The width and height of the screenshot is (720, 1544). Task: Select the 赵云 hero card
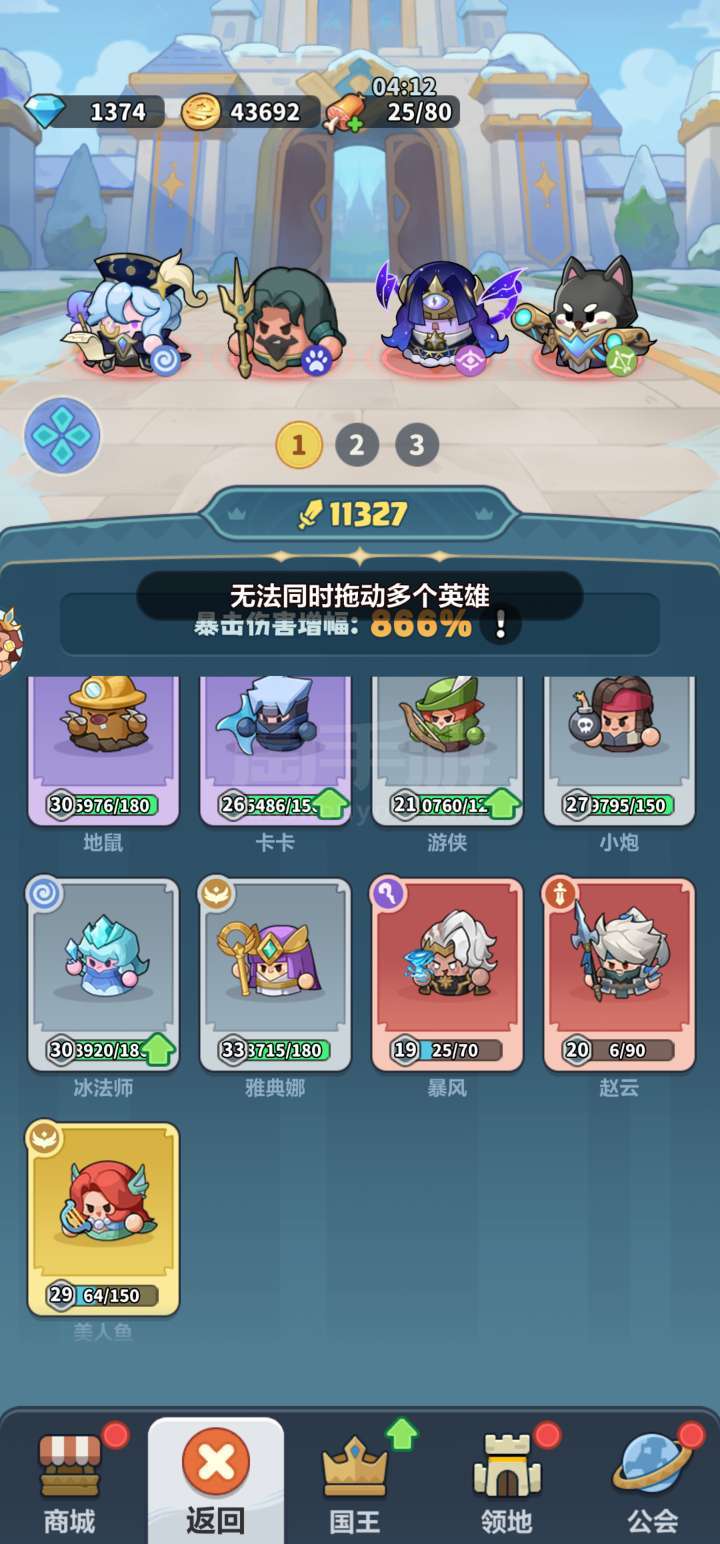tap(619, 975)
